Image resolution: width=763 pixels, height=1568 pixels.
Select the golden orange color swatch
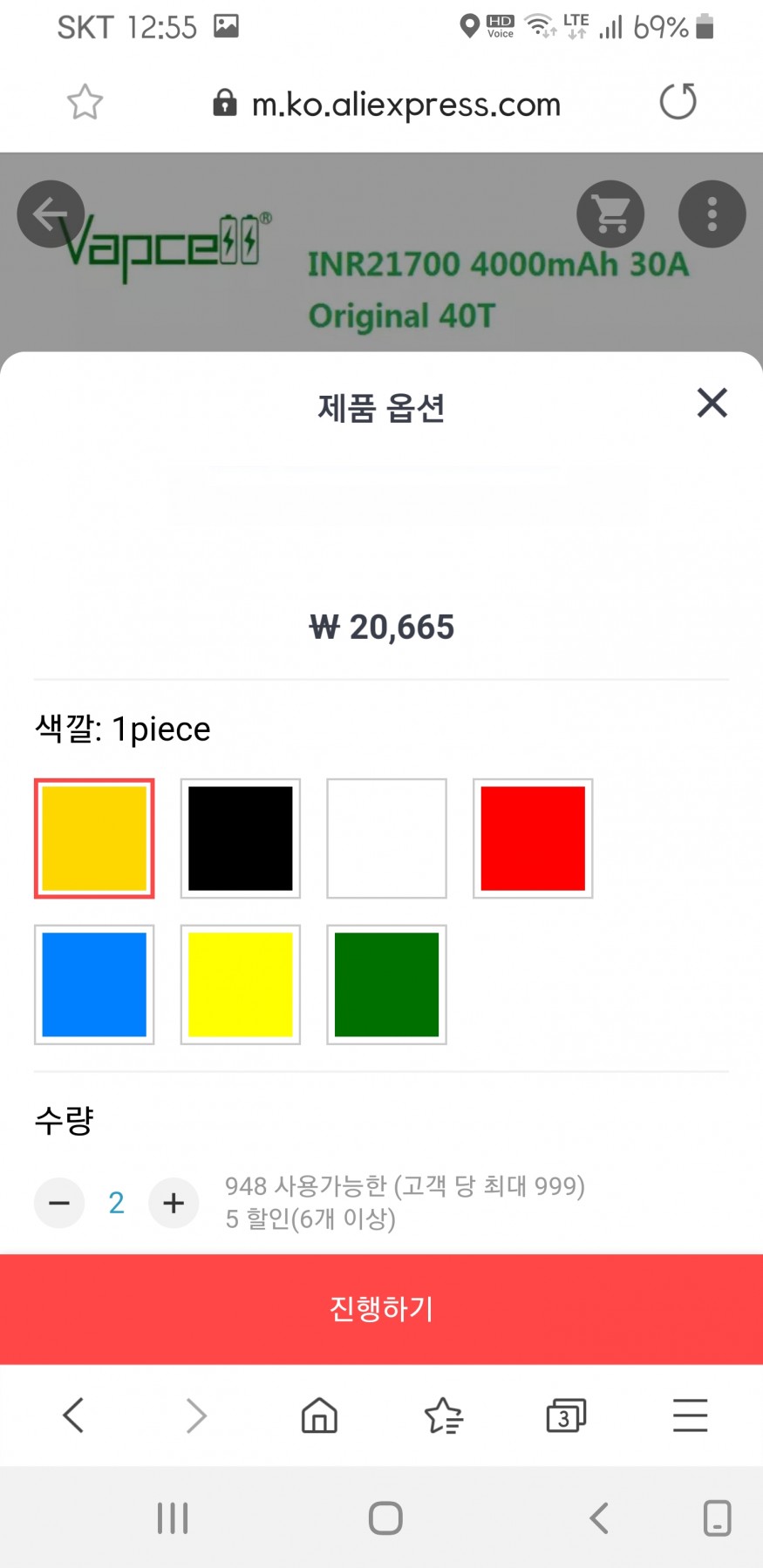[94, 838]
